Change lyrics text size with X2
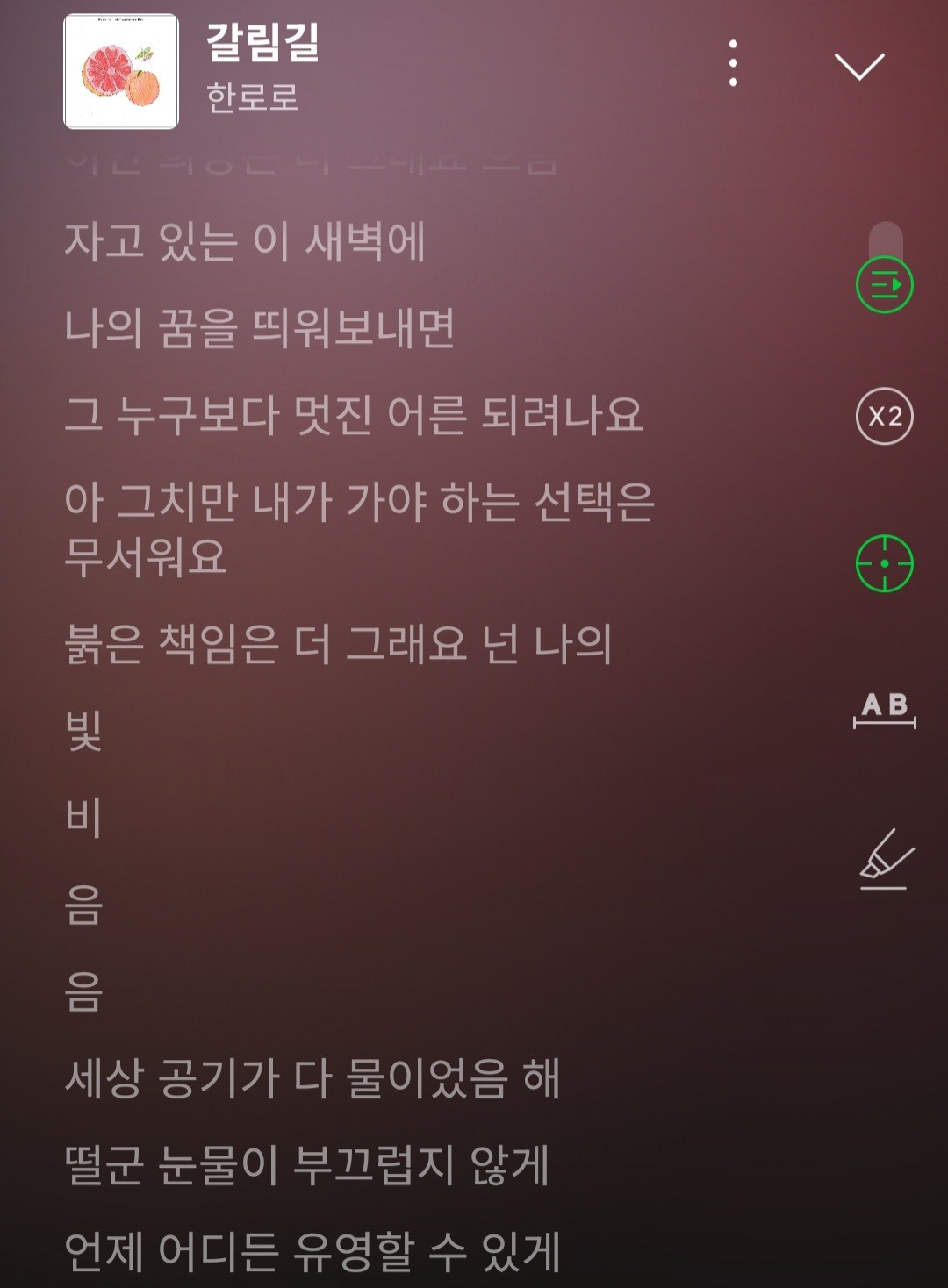Screen dimensions: 948x1288 (885, 416)
